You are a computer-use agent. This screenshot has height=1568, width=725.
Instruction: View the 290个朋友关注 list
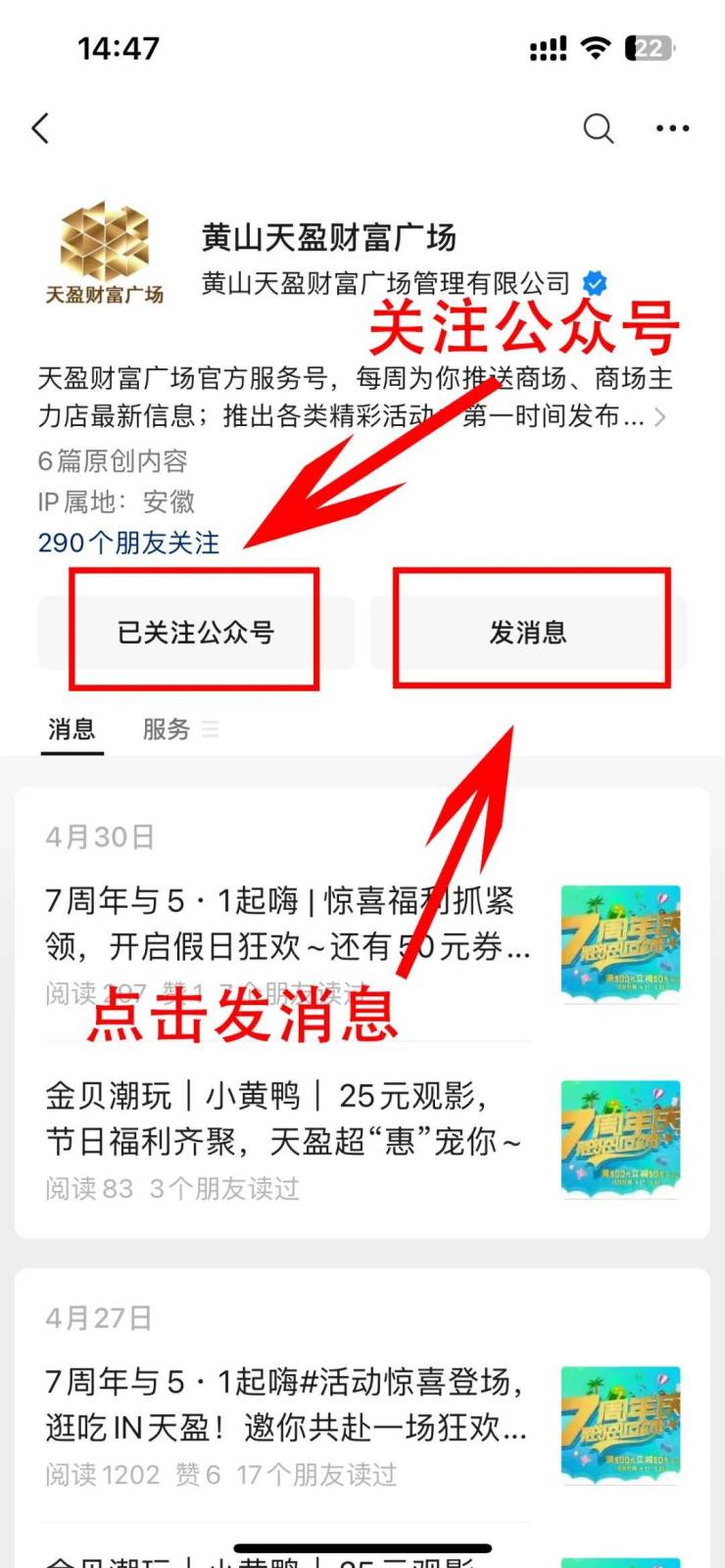pos(128,543)
